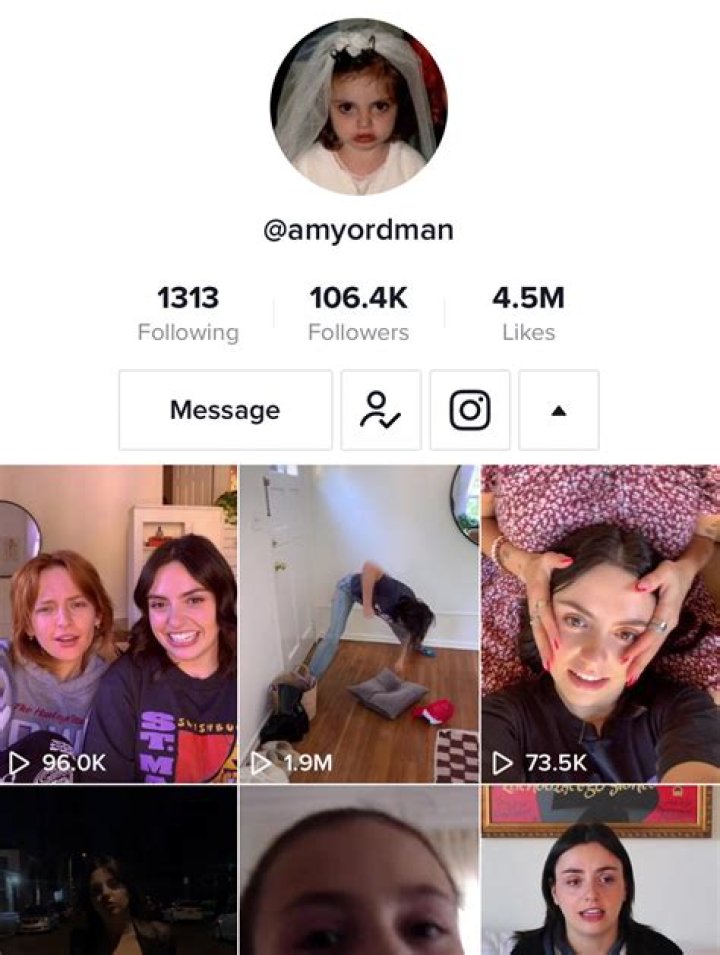Open the profile picture of @amyordman
Screen dimensions: 720x955
(x=358, y=106)
